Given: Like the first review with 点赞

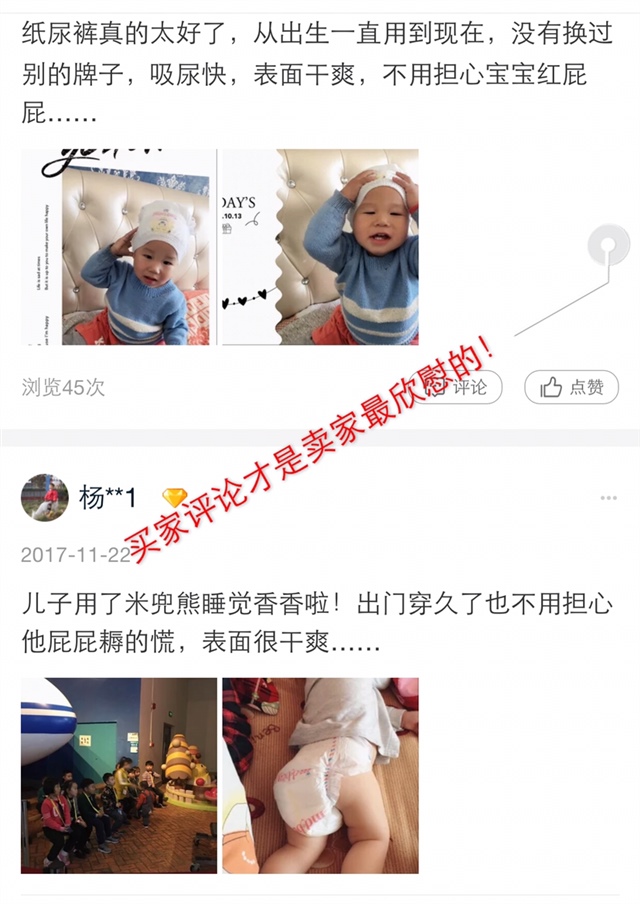Looking at the screenshot, I should [x=571, y=387].
